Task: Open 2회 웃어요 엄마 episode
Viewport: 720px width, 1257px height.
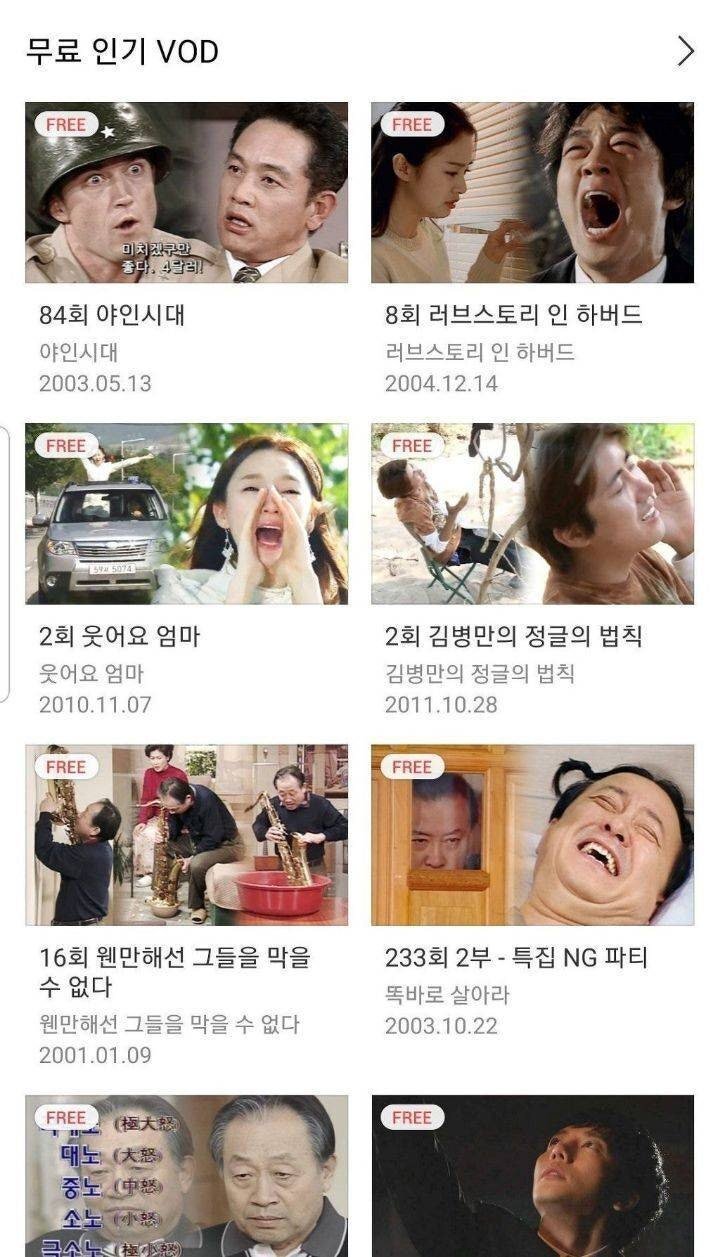Action: pos(186,514)
